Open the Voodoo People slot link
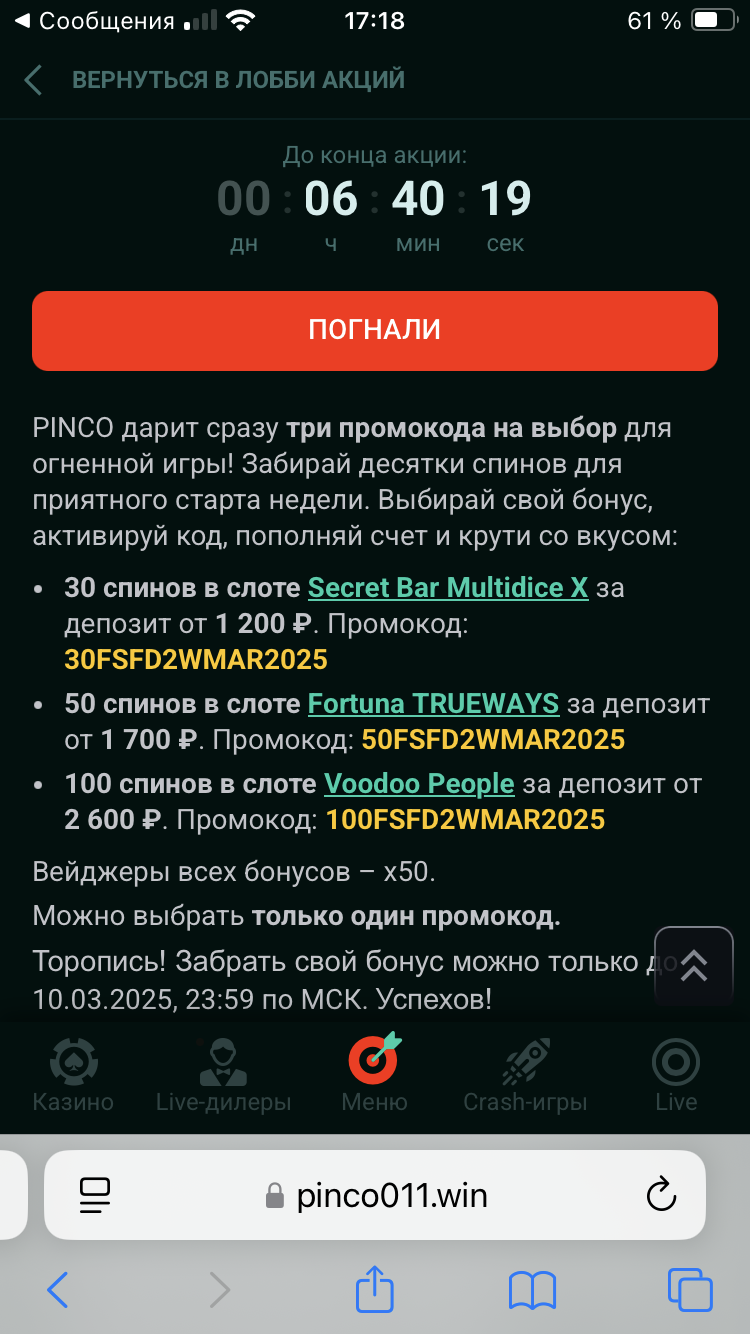This screenshot has height=1334, width=750. coord(418,783)
